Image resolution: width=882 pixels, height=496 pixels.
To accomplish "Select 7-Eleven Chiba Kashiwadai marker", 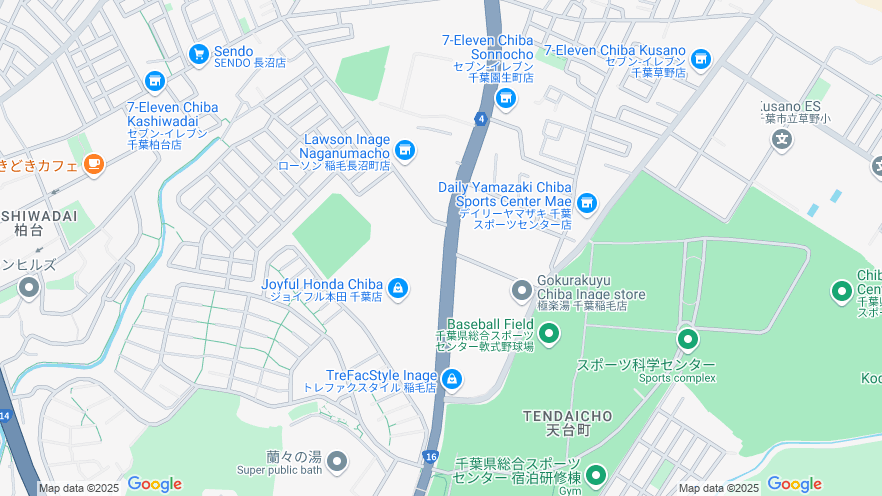I will point(154,82).
